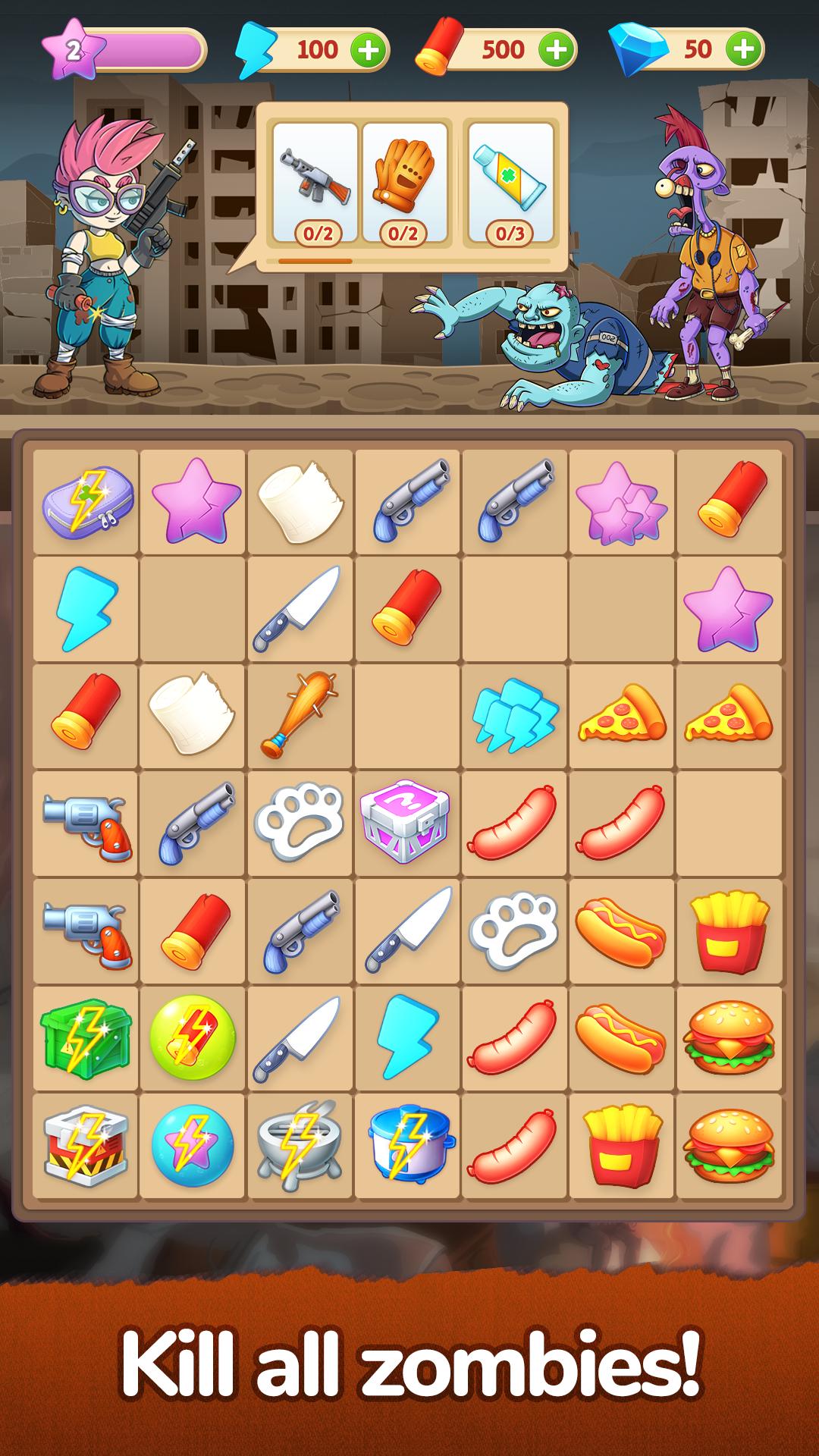Tap the plus next to 500 ammo
This screenshot has height=1456, width=819.
pyautogui.click(x=556, y=50)
